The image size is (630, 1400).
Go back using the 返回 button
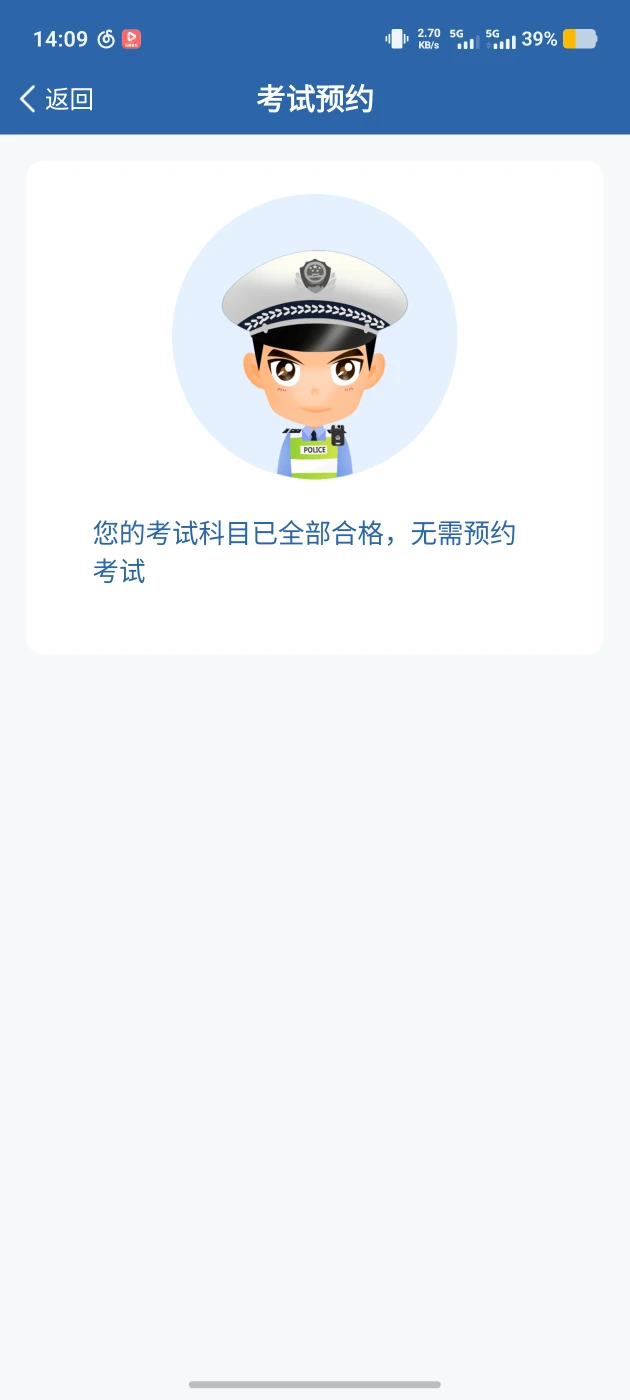pyautogui.click(x=56, y=99)
